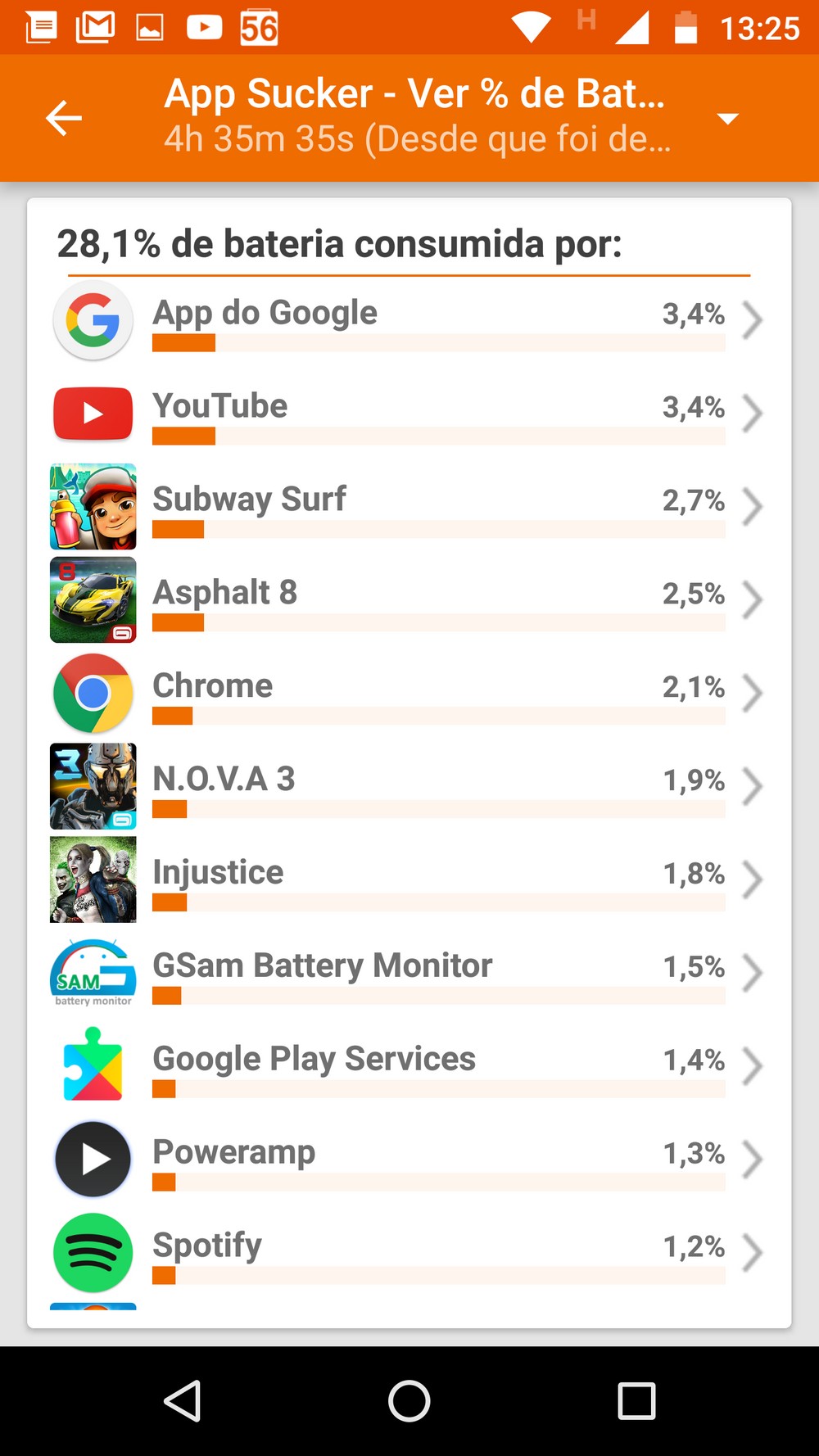Image resolution: width=819 pixels, height=1456 pixels.
Task: Select the Asphalt 8 row
Action: [409, 600]
